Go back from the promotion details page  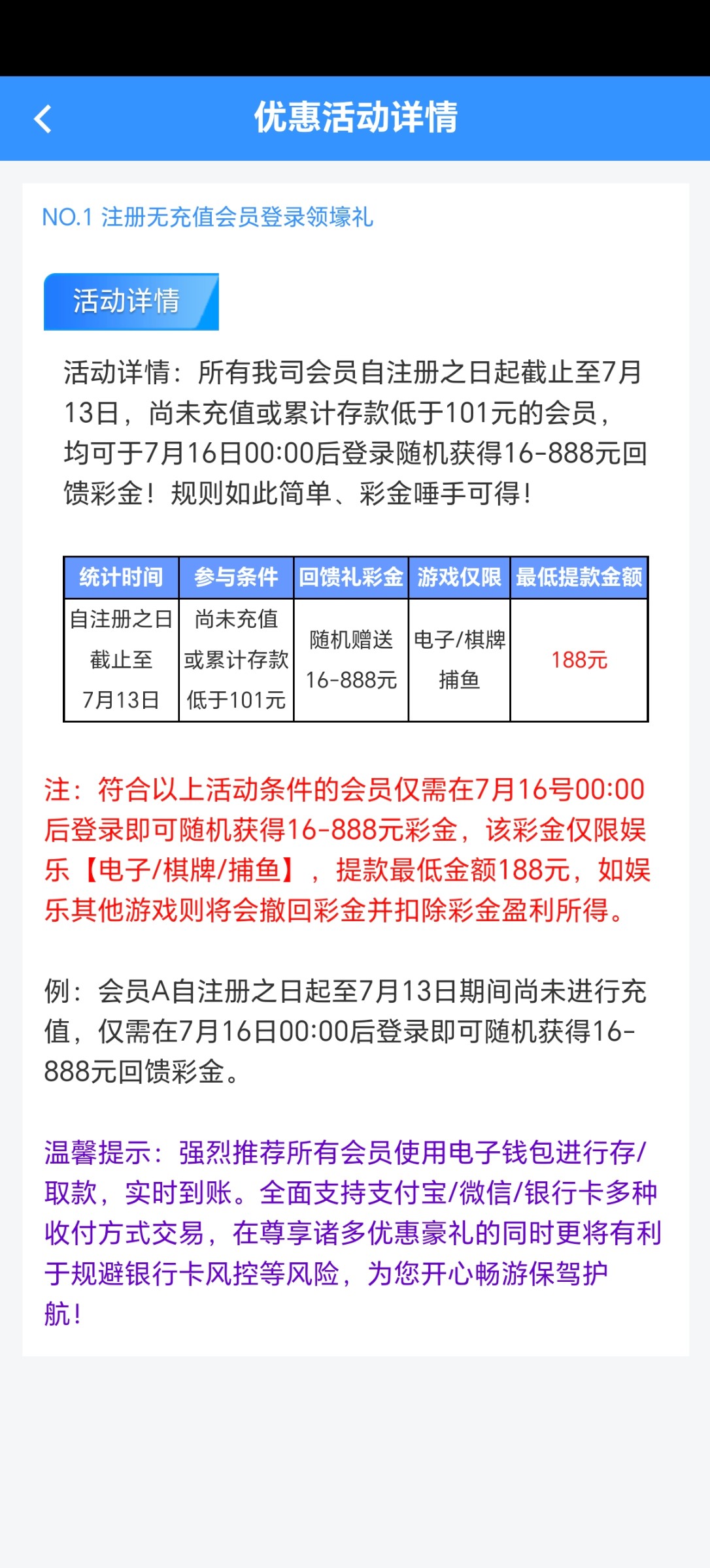tap(43, 119)
